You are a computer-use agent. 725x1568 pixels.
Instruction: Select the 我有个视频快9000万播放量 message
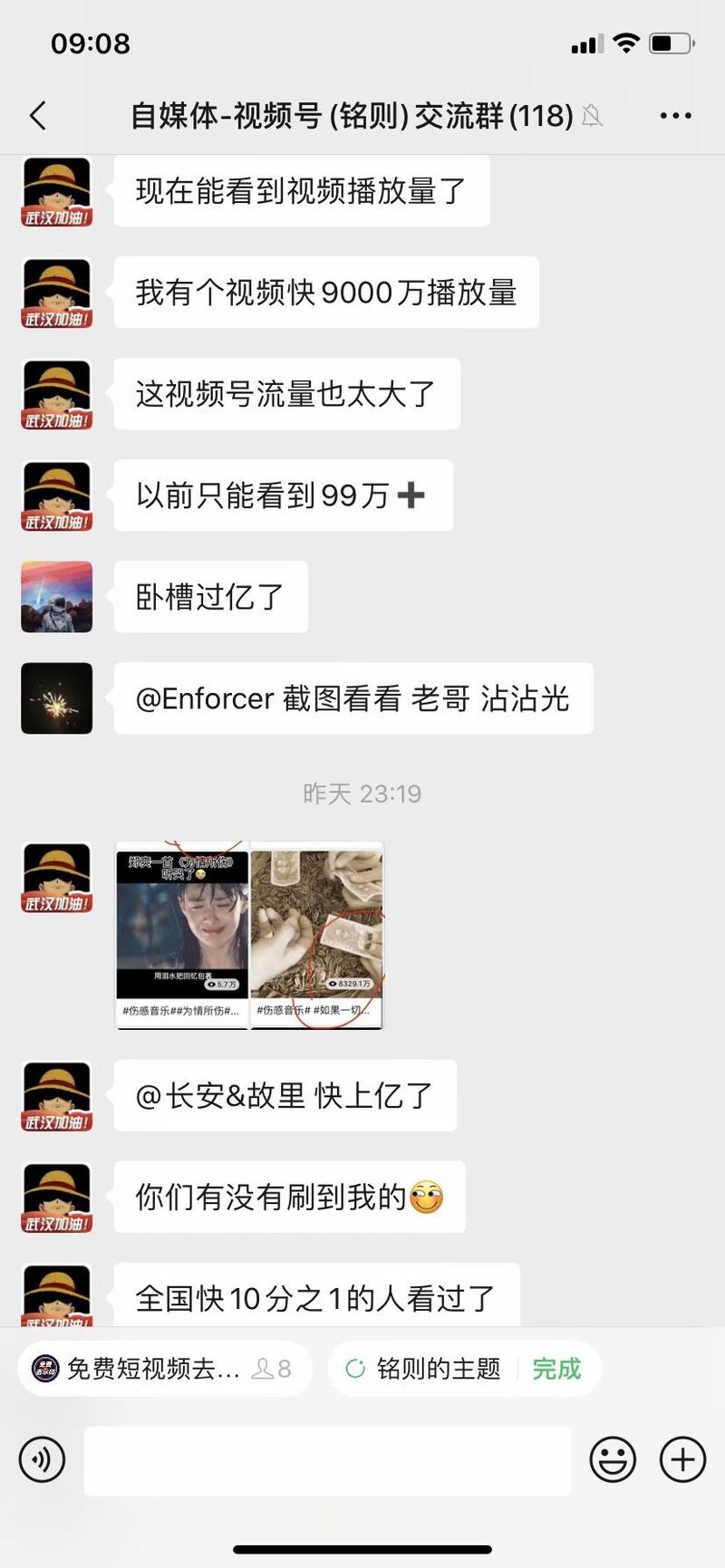pos(325,292)
